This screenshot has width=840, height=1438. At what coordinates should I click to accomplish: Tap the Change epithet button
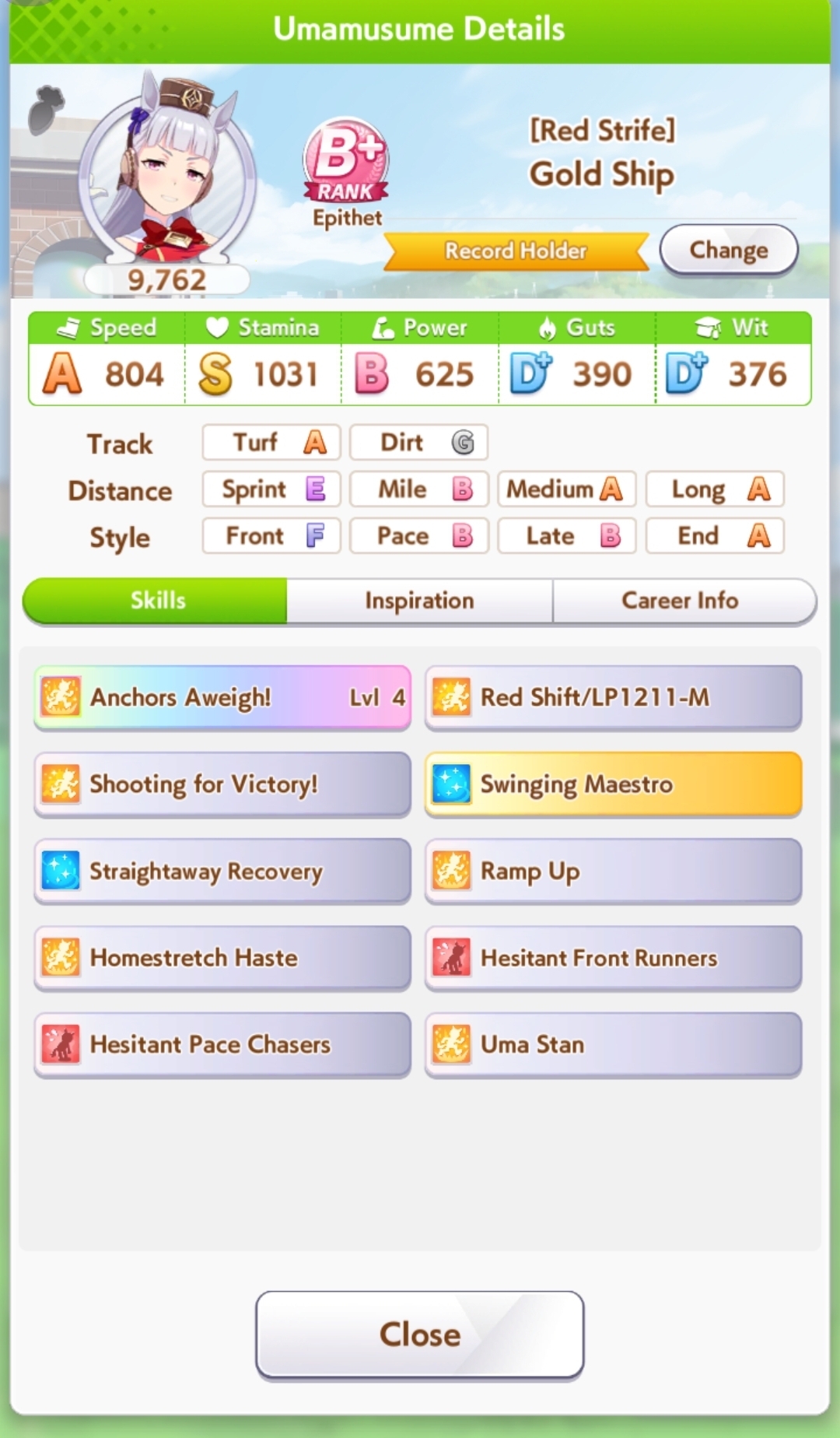click(728, 250)
